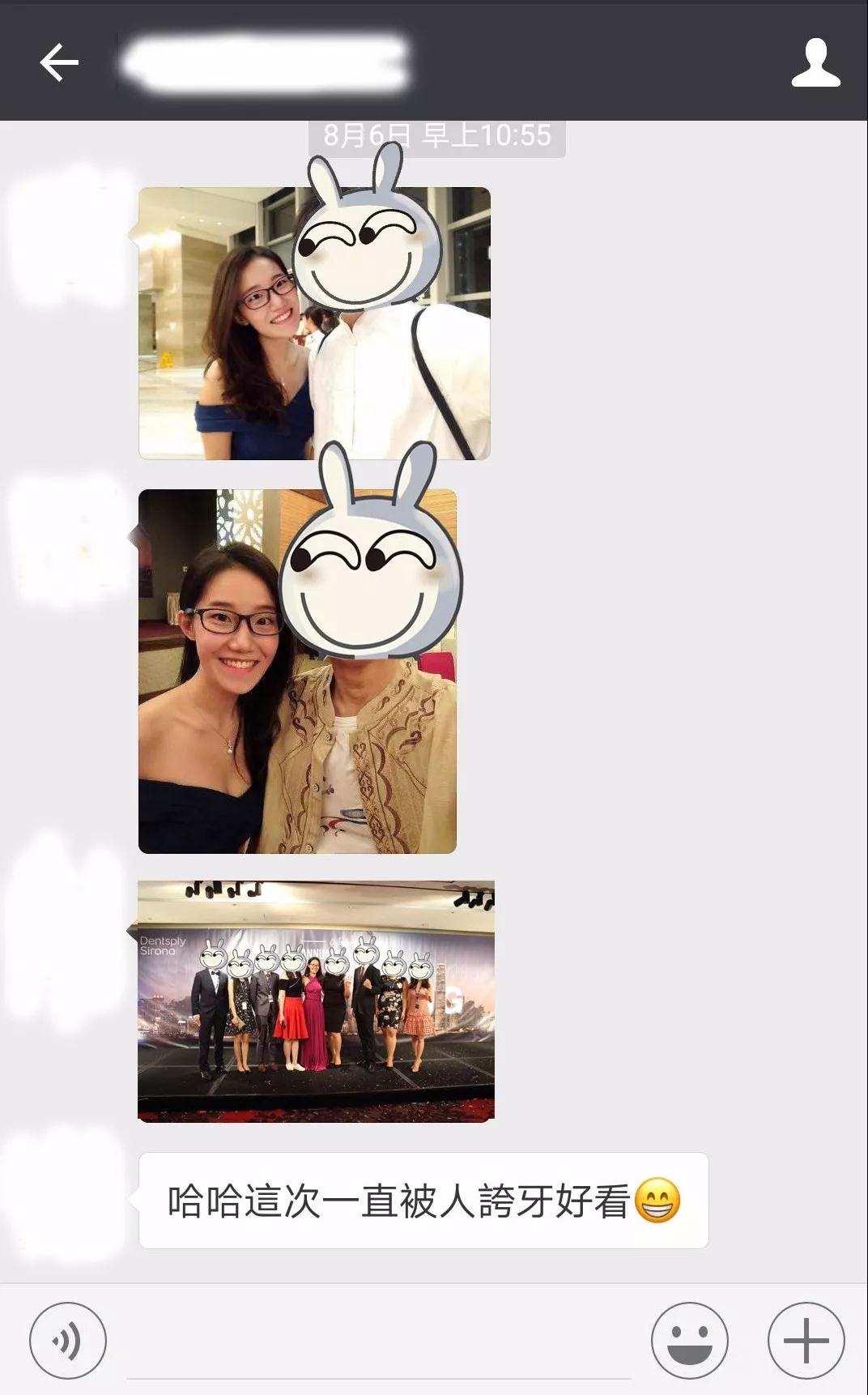Open the Dentsply Sirona group stage photo

click(316, 1001)
